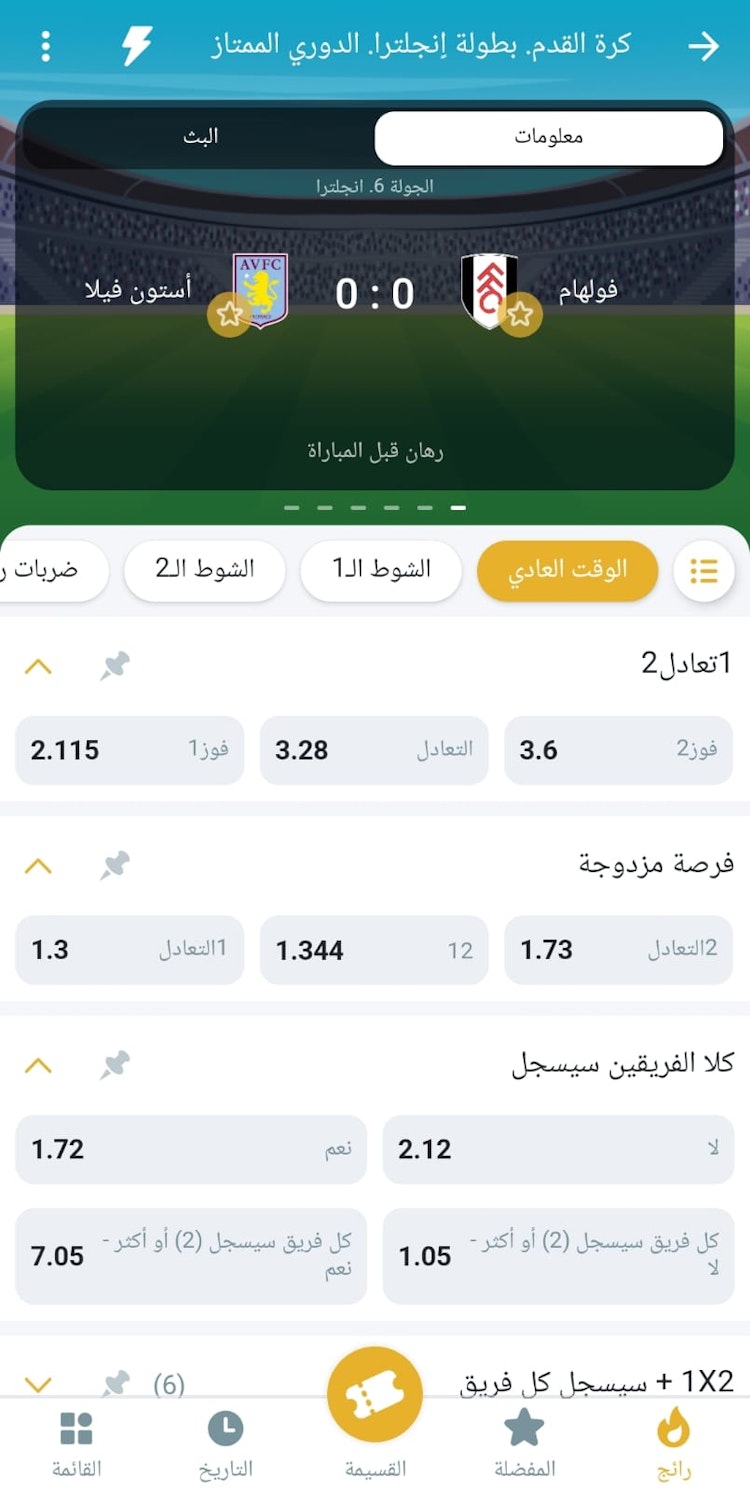The image size is (750, 1491).
Task: Pin the فرصة مزدوجة market
Action: click(115, 865)
